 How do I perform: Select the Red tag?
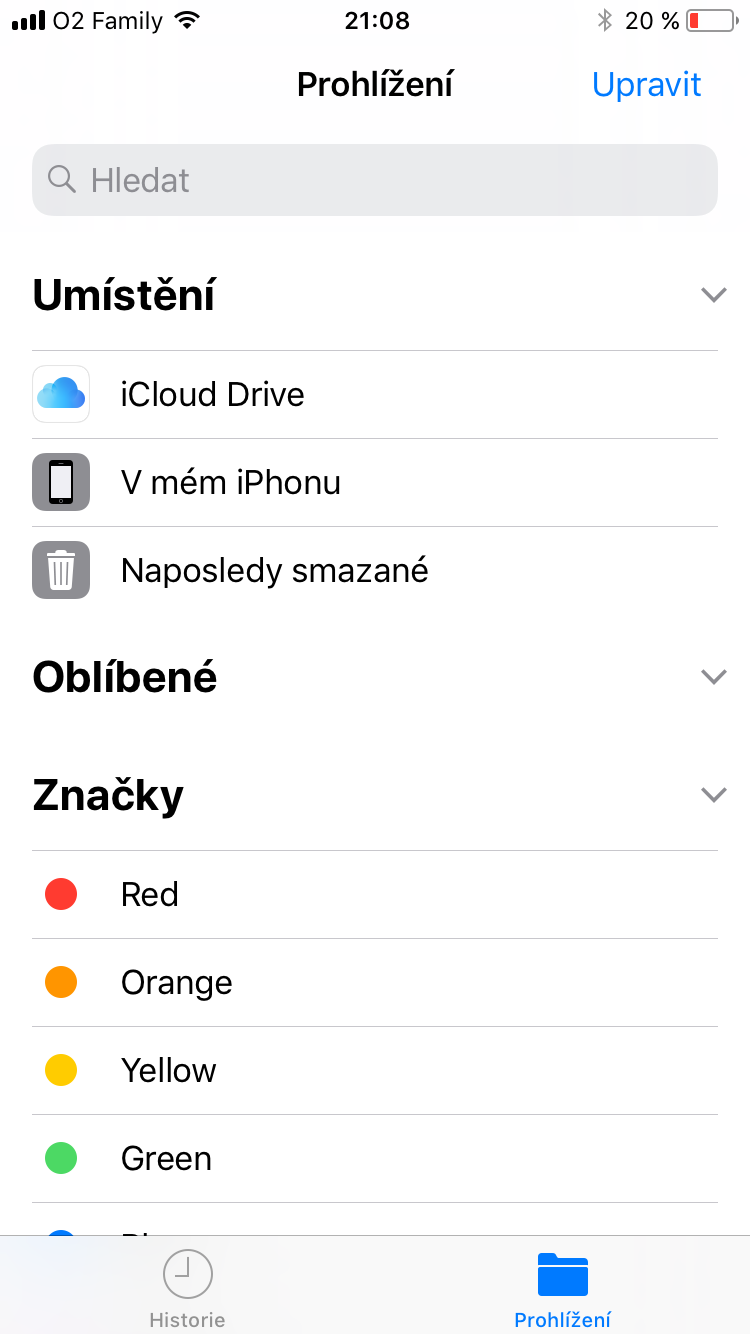[x=375, y=894]
